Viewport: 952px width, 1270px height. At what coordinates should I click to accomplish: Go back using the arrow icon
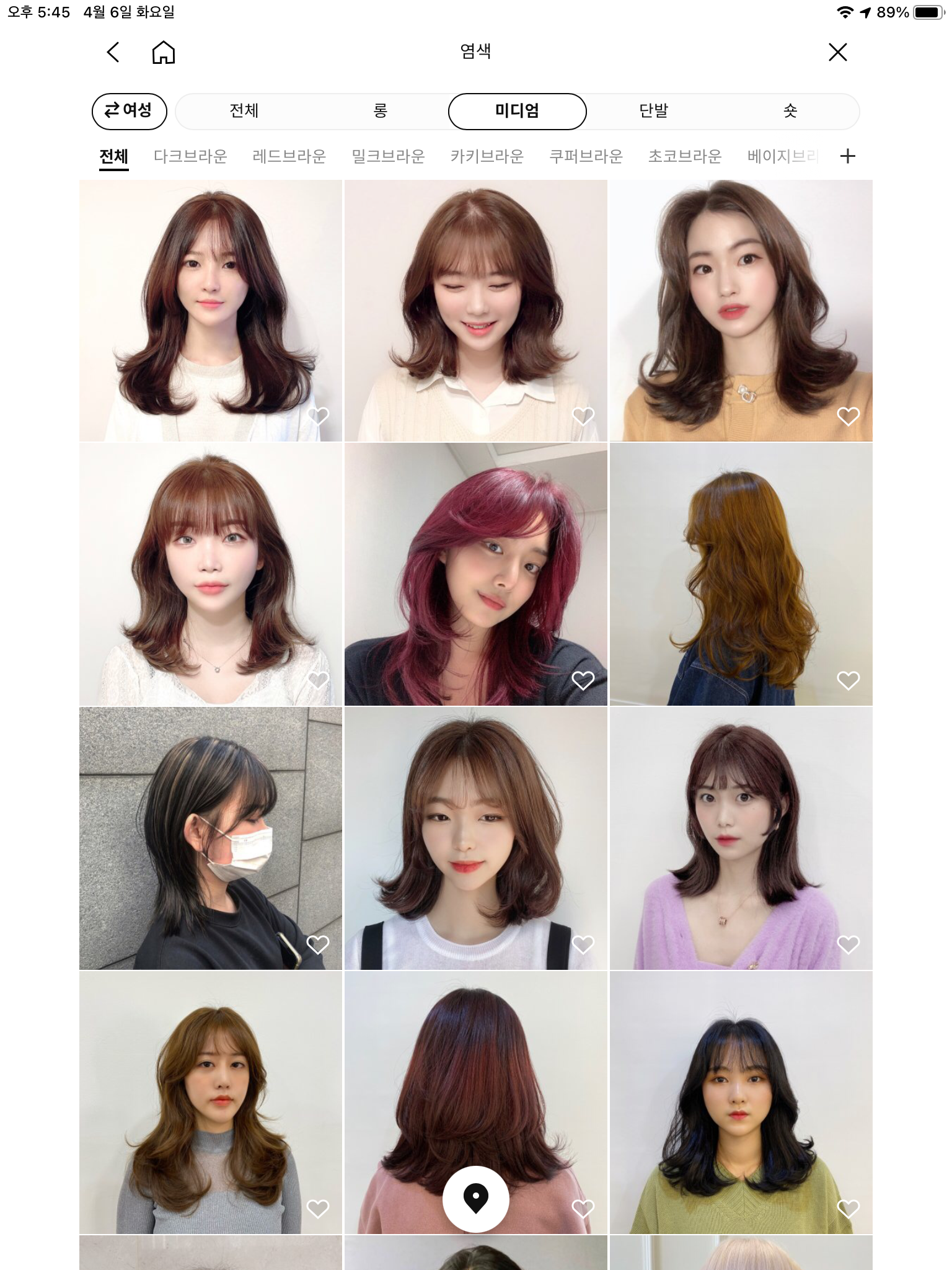pos(113,52)
